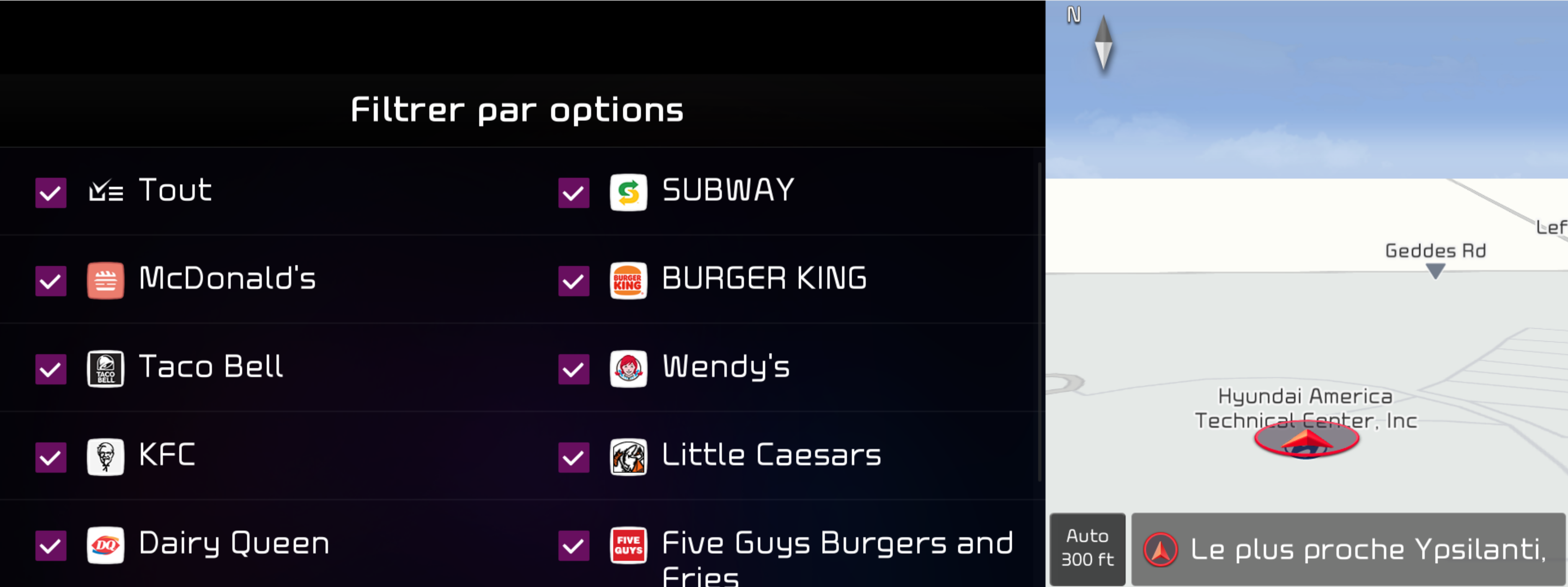This screenshot has width=1568, height=587.
Task: Uncheck the McDonald's filter
Action: point(51,281)
